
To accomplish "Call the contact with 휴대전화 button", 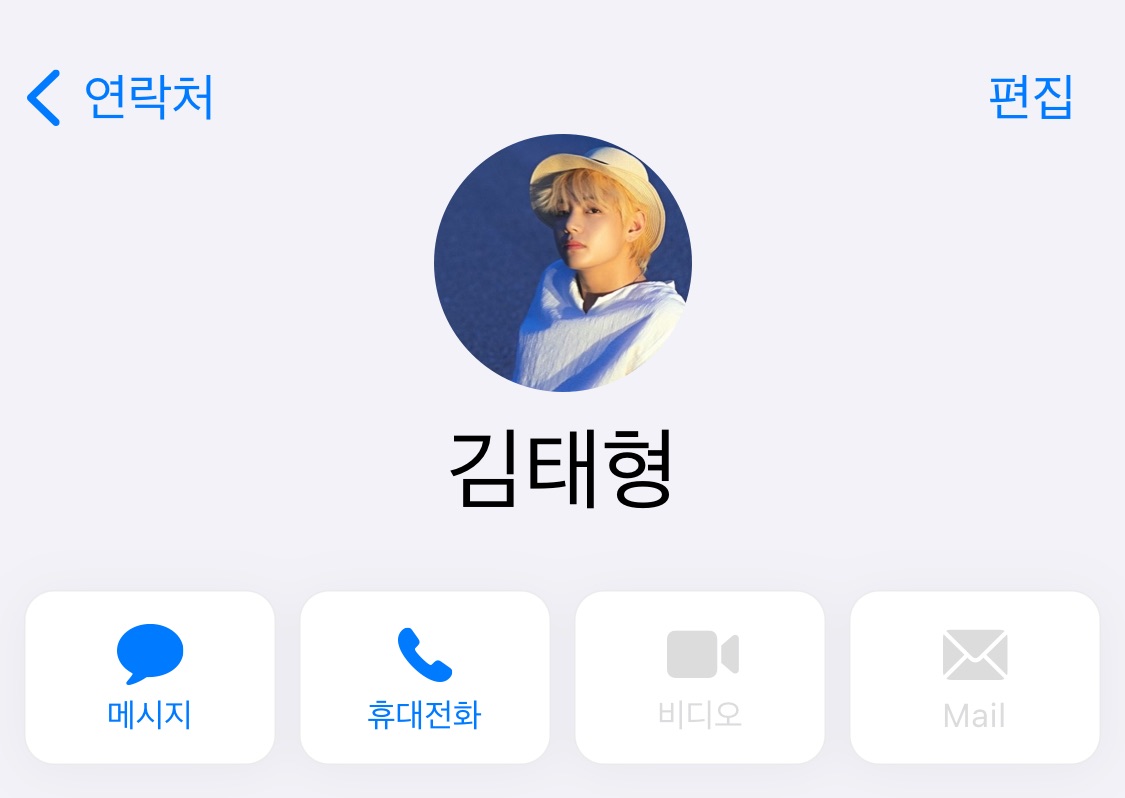I will click(x=425, y=676).
